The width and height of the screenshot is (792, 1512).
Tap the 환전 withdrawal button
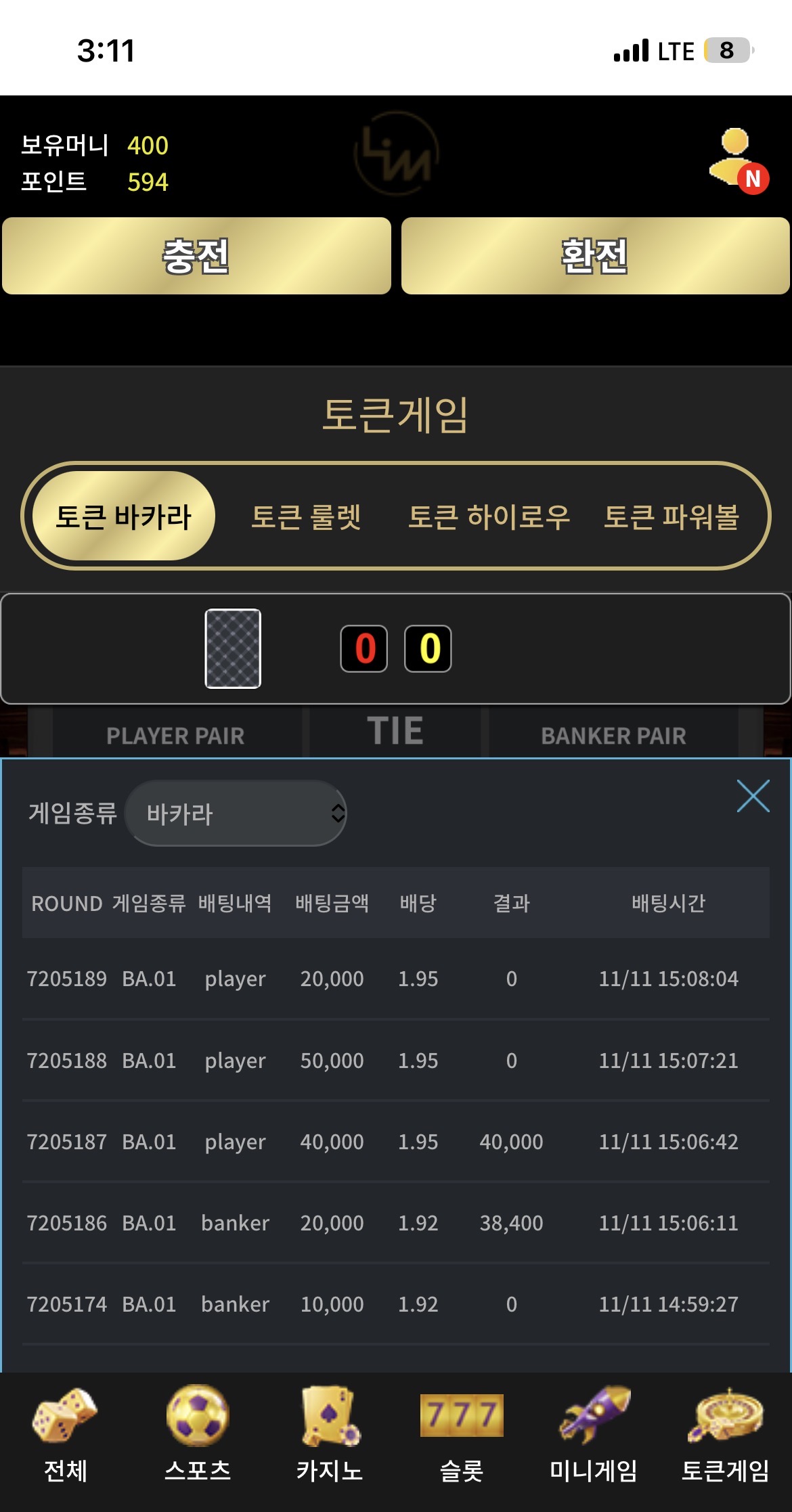pyautogui.click(x=595, y=256)
